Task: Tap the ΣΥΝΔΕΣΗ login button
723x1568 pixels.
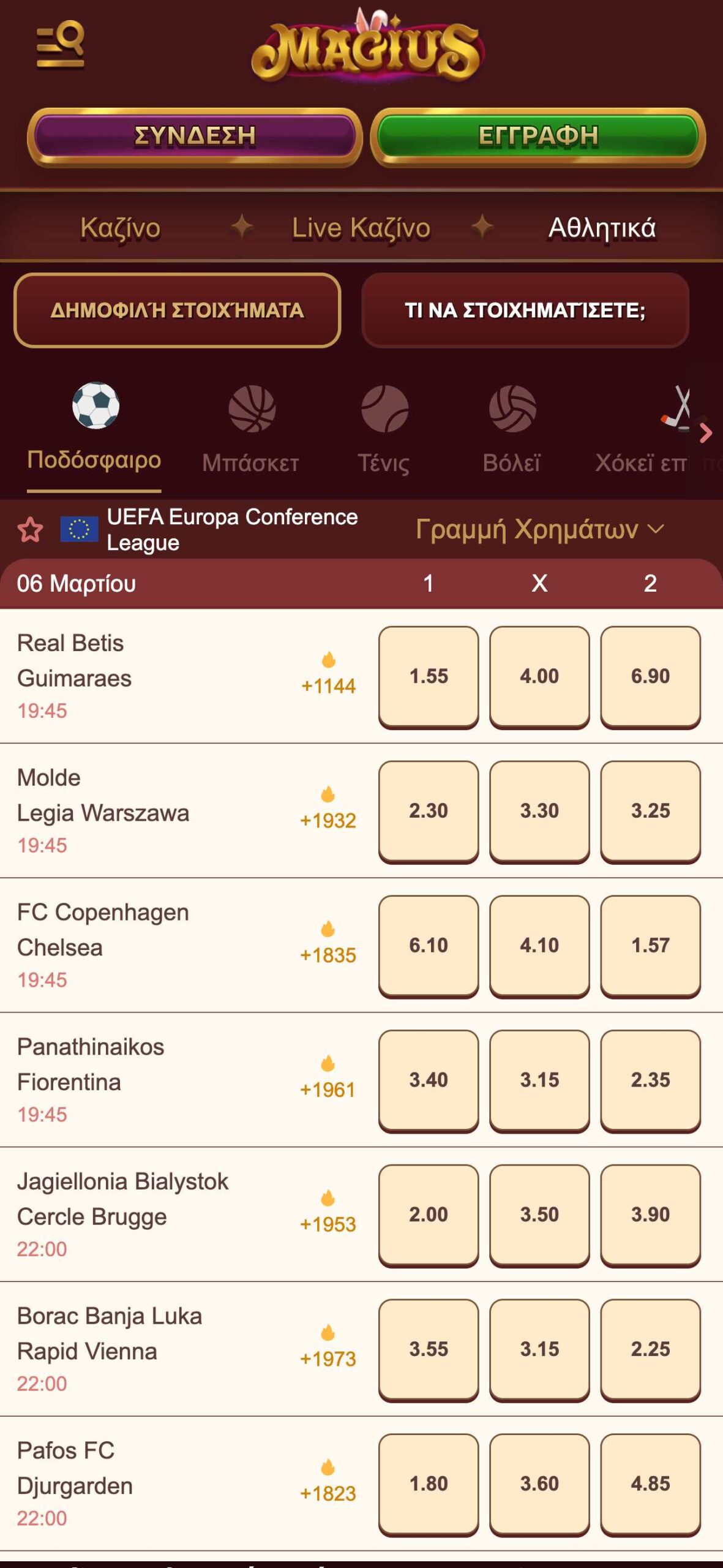Action: (195, 136)
